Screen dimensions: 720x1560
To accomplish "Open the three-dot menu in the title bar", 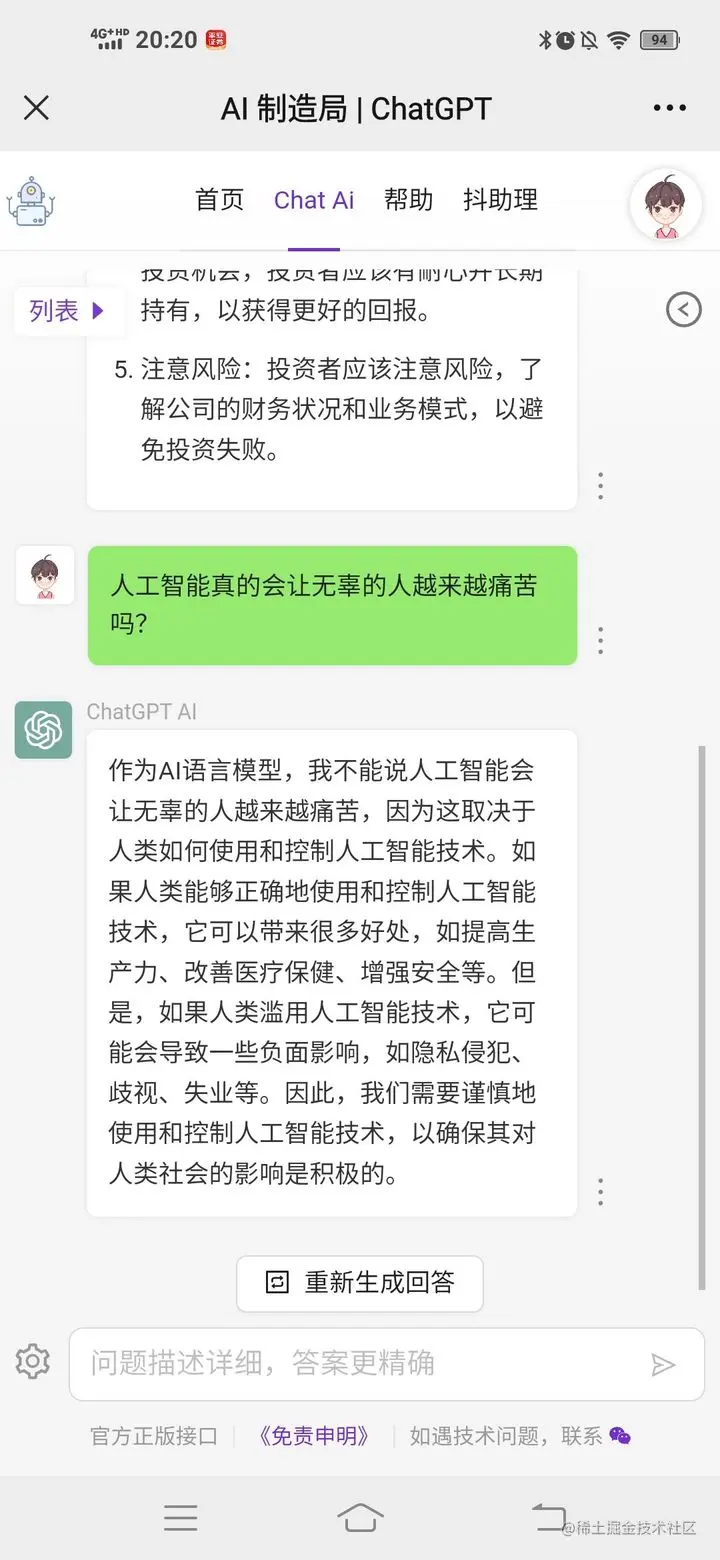I will click(x=668, y=107).
